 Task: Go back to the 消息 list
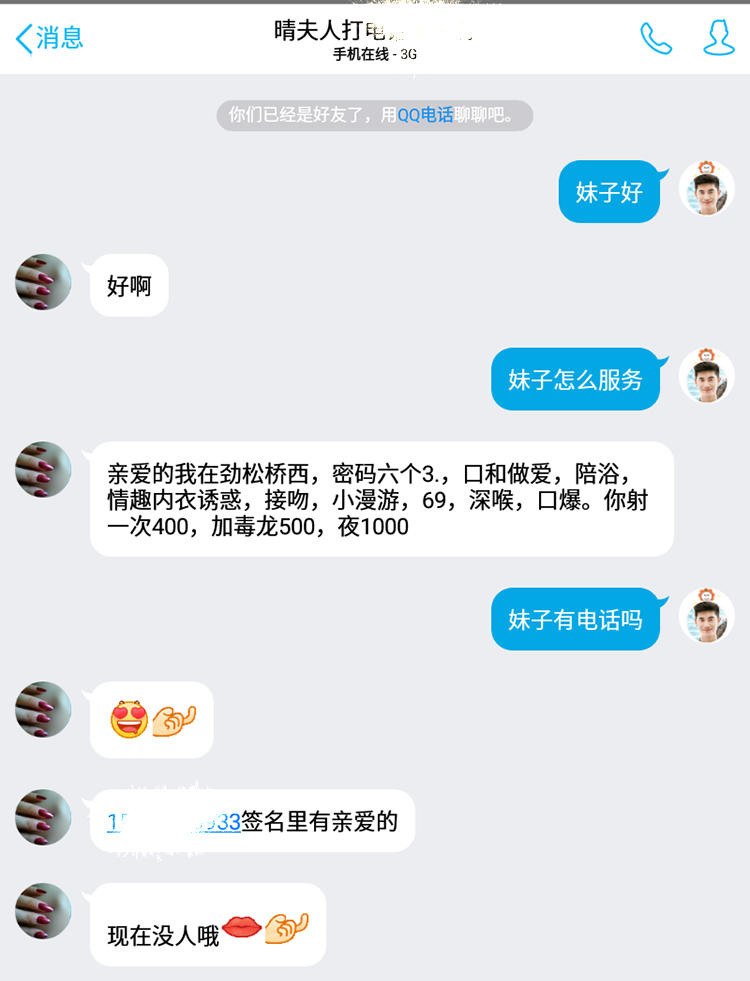(x=49, y=38)
